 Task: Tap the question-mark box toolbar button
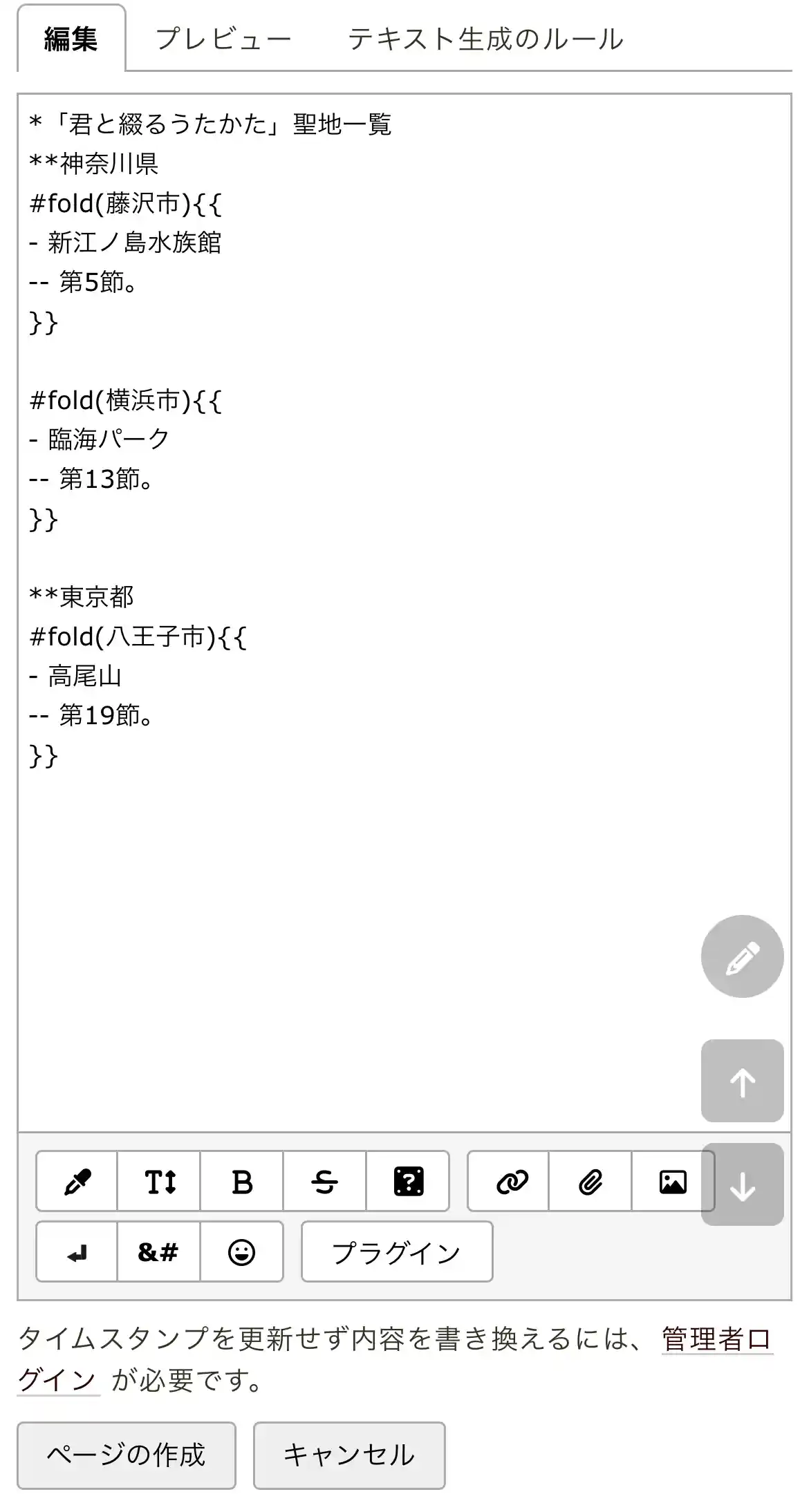point(408,1182)
